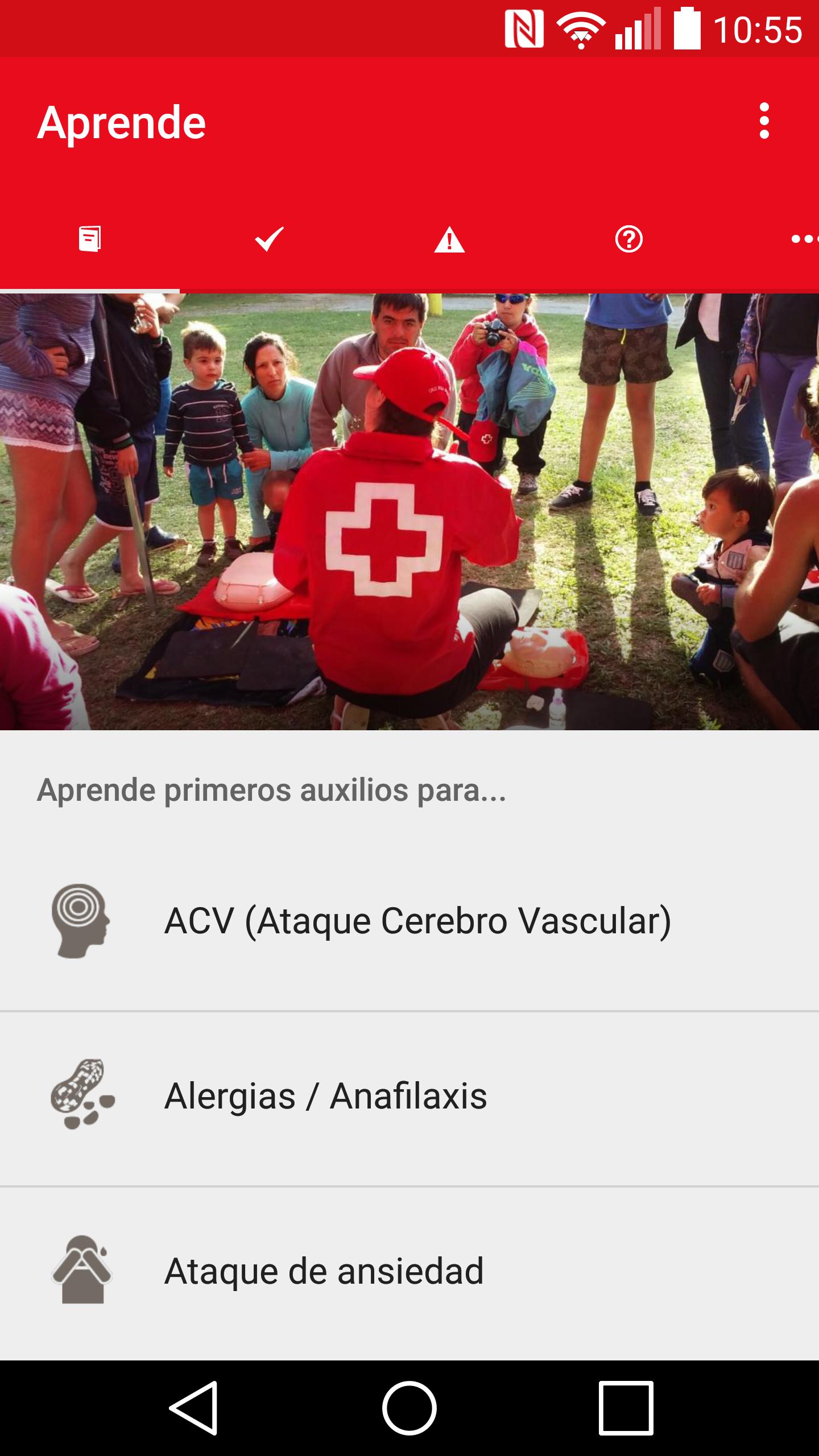Tap the system home button
The width and height of the screenshot is (819, 1456).
pyautogui.click(x=409, y=1408)
